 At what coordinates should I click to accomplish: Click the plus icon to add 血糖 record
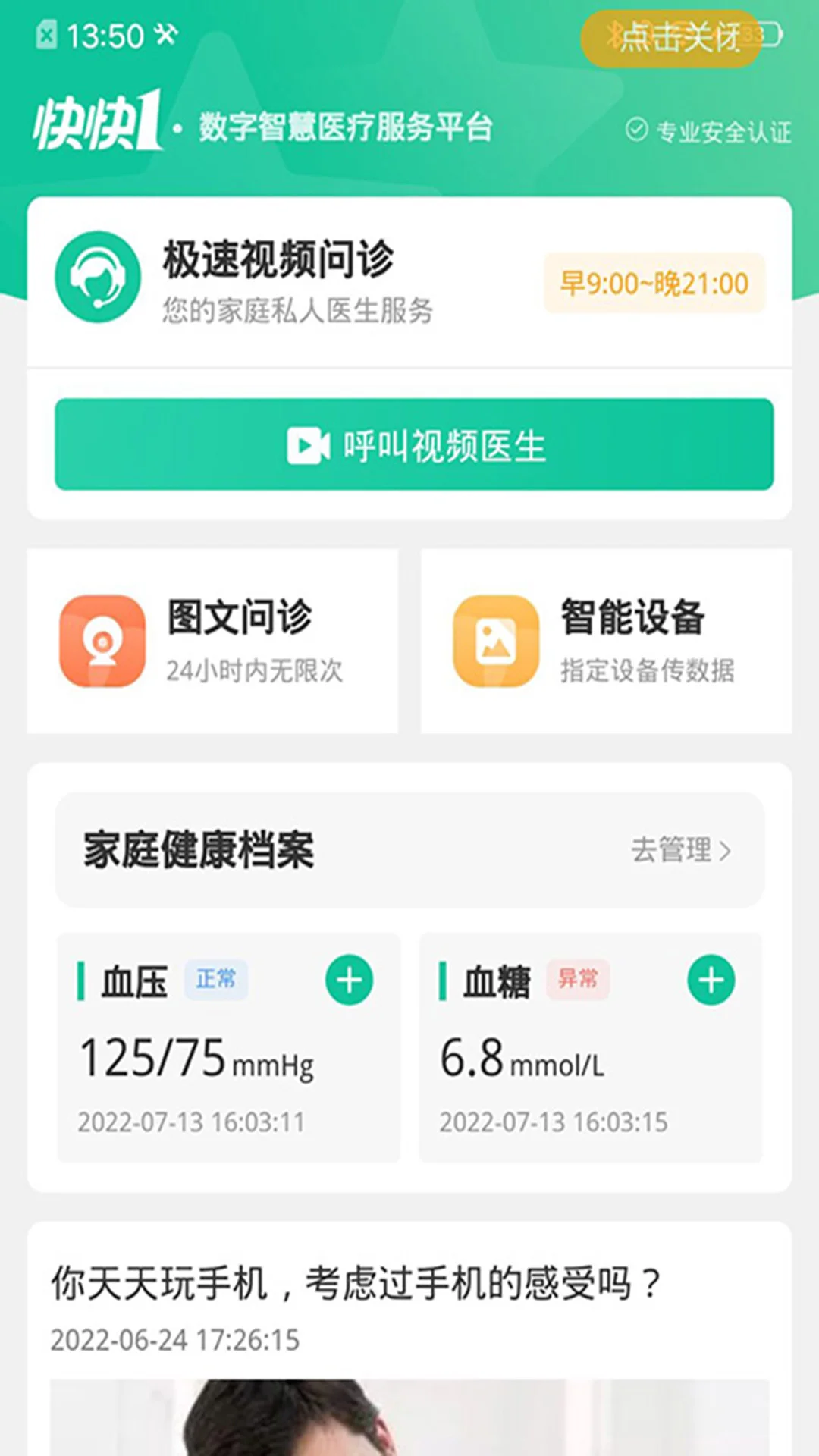710,979
